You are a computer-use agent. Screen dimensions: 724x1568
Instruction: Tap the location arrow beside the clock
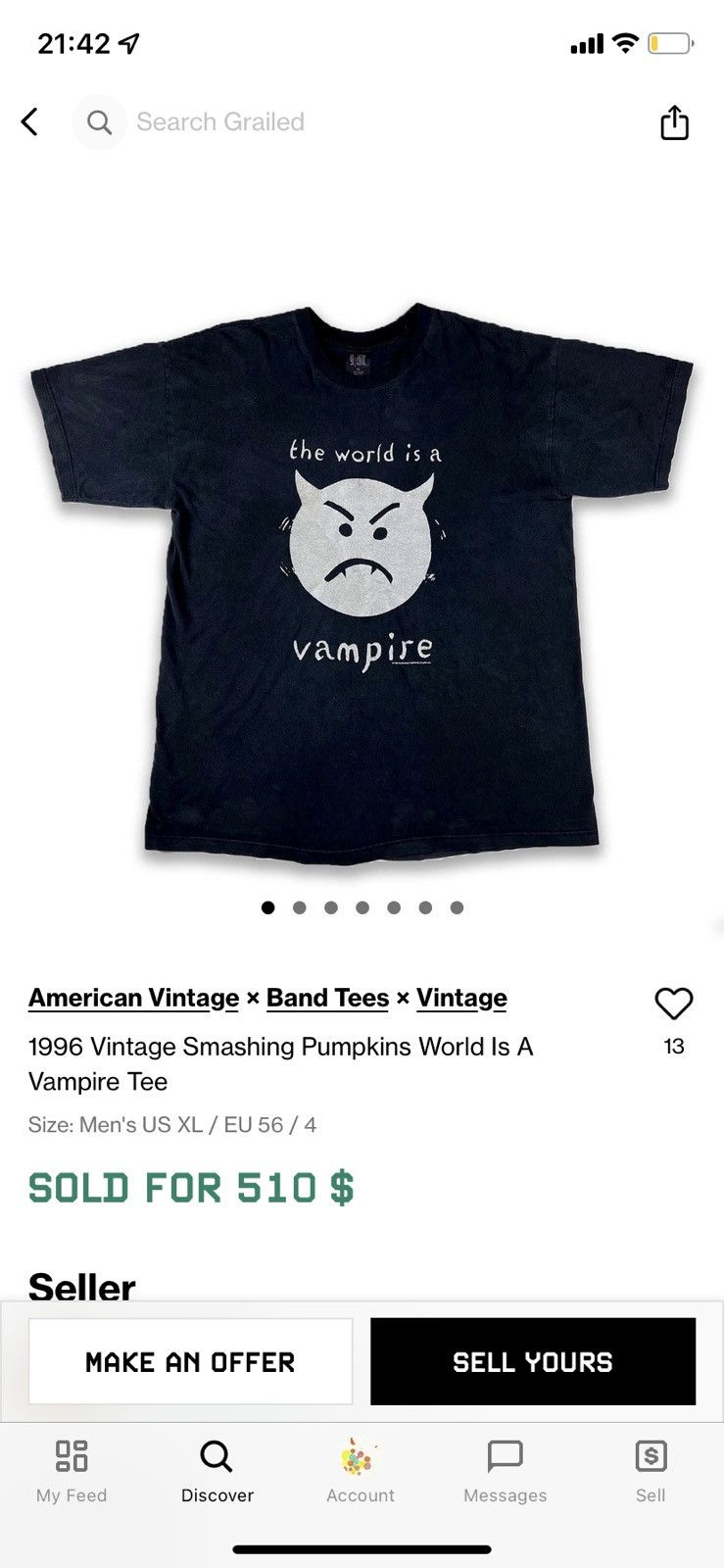tap(127, 41)
